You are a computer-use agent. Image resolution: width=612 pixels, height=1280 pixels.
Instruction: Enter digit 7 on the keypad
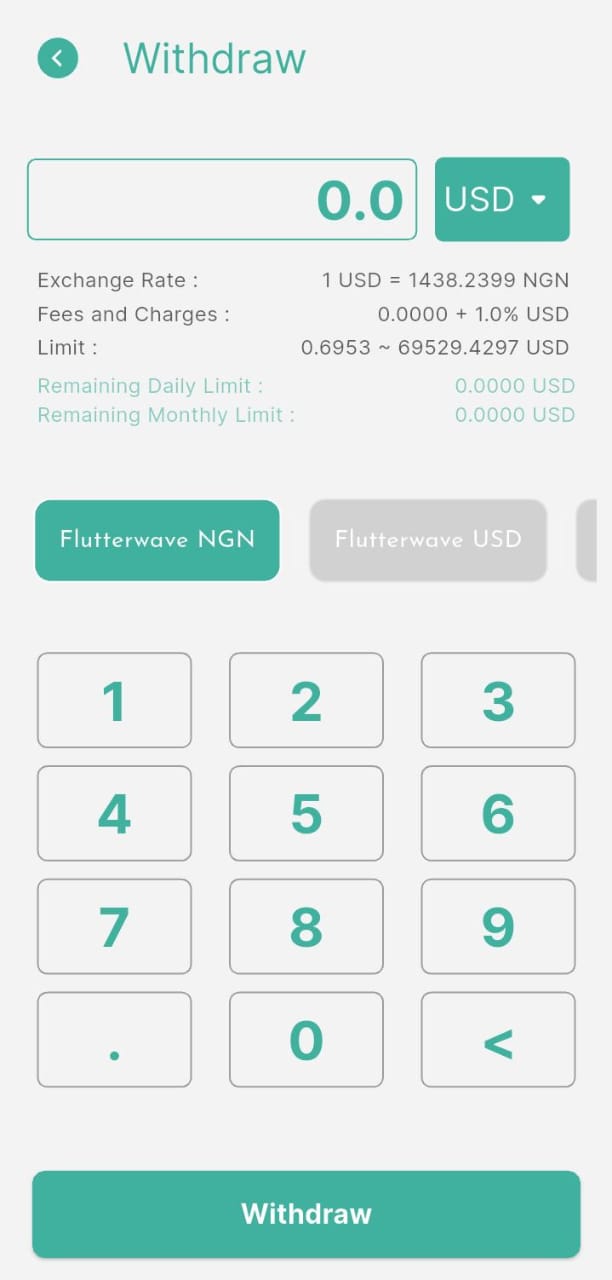click(x=114, y=926)
